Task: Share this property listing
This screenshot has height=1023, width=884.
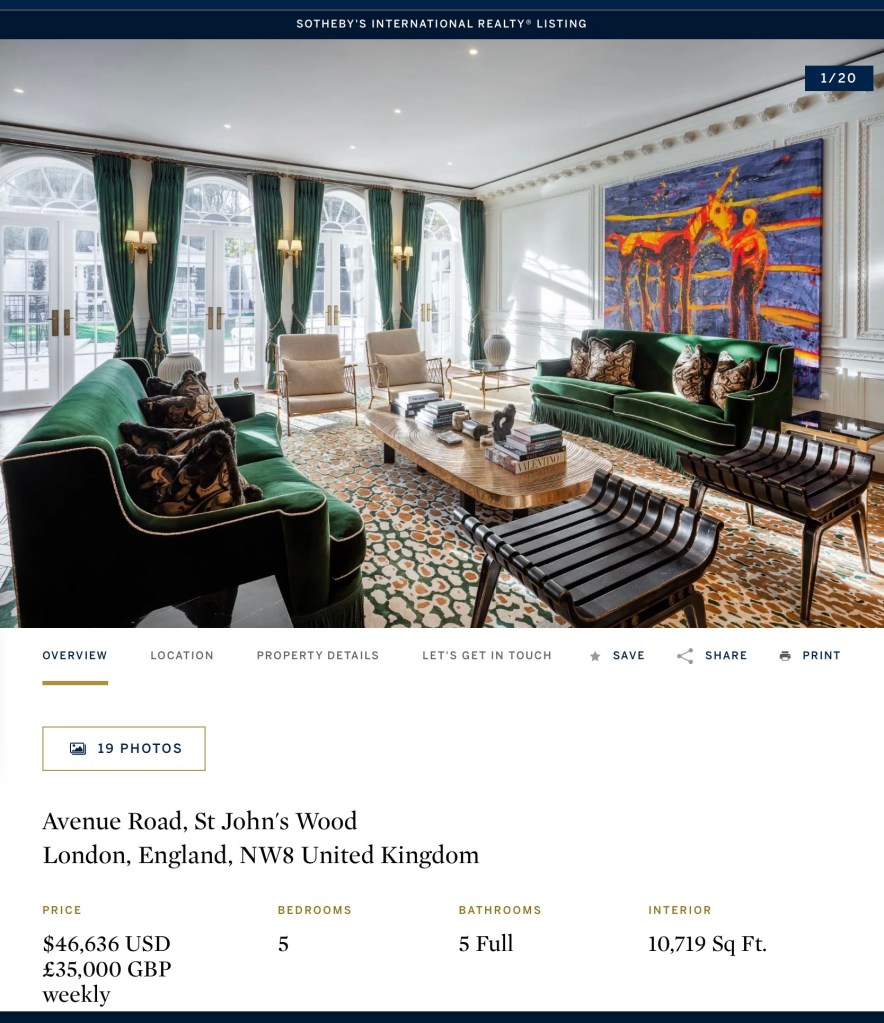Action: pyautogui.click(x=712, y=656)
